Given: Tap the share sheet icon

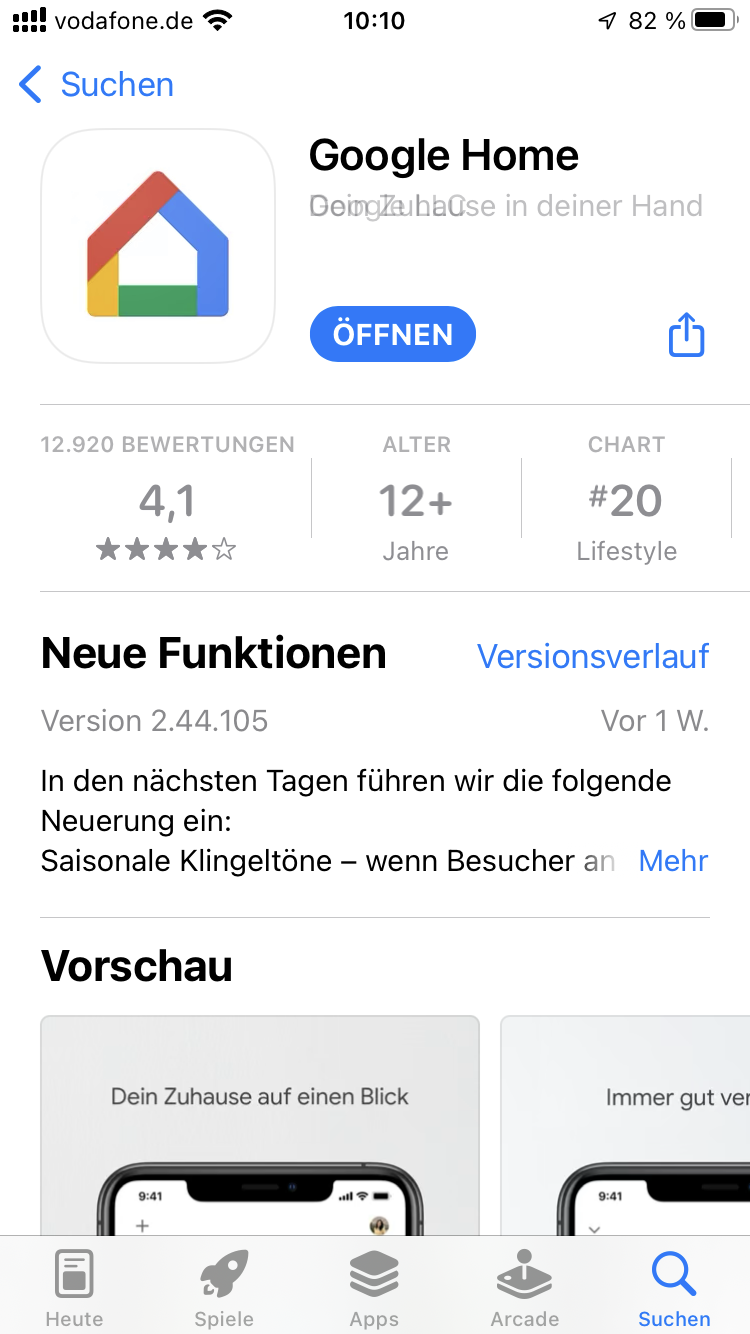Looking at the screenshot, I should click(x=686, y=334).
